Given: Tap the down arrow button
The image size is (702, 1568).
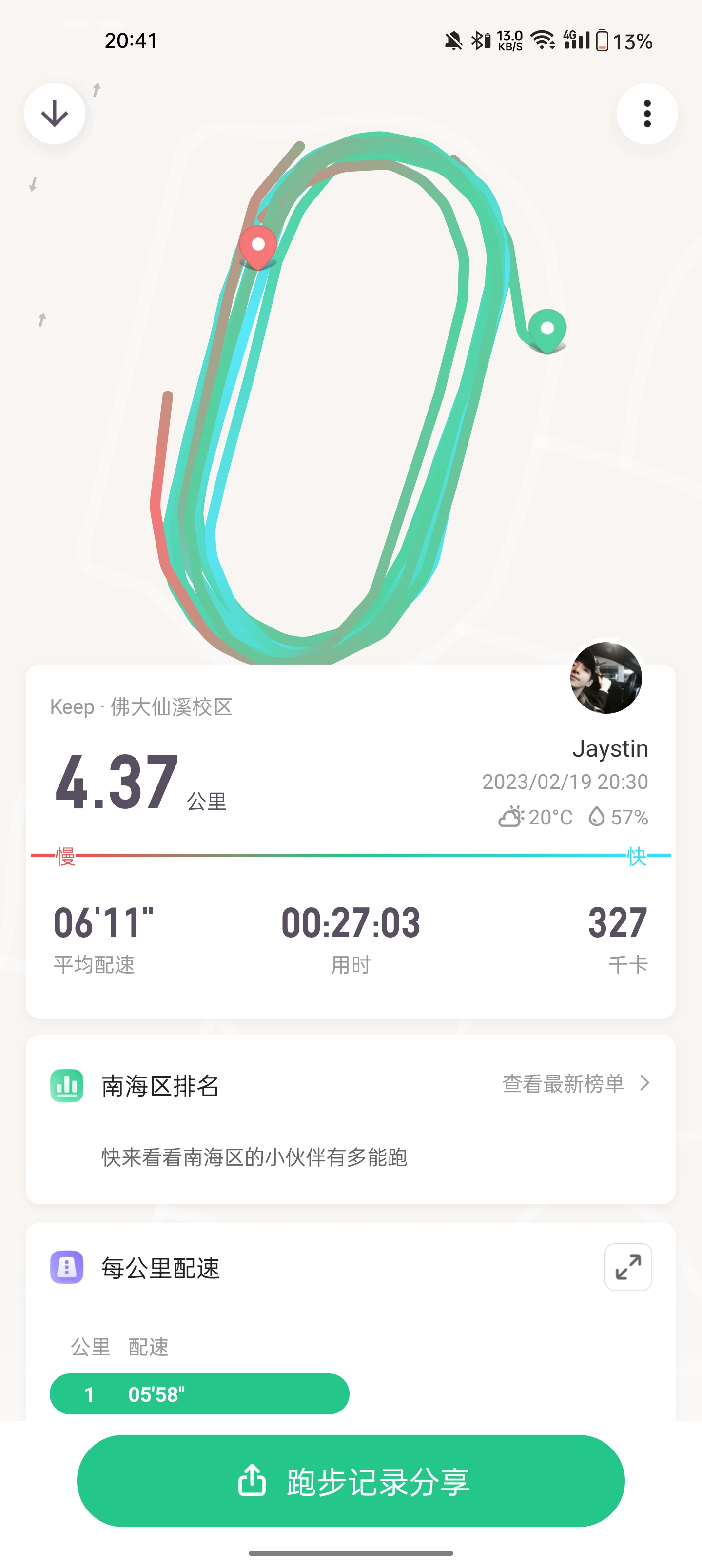Looking at the screenshot, I should 54,114.
